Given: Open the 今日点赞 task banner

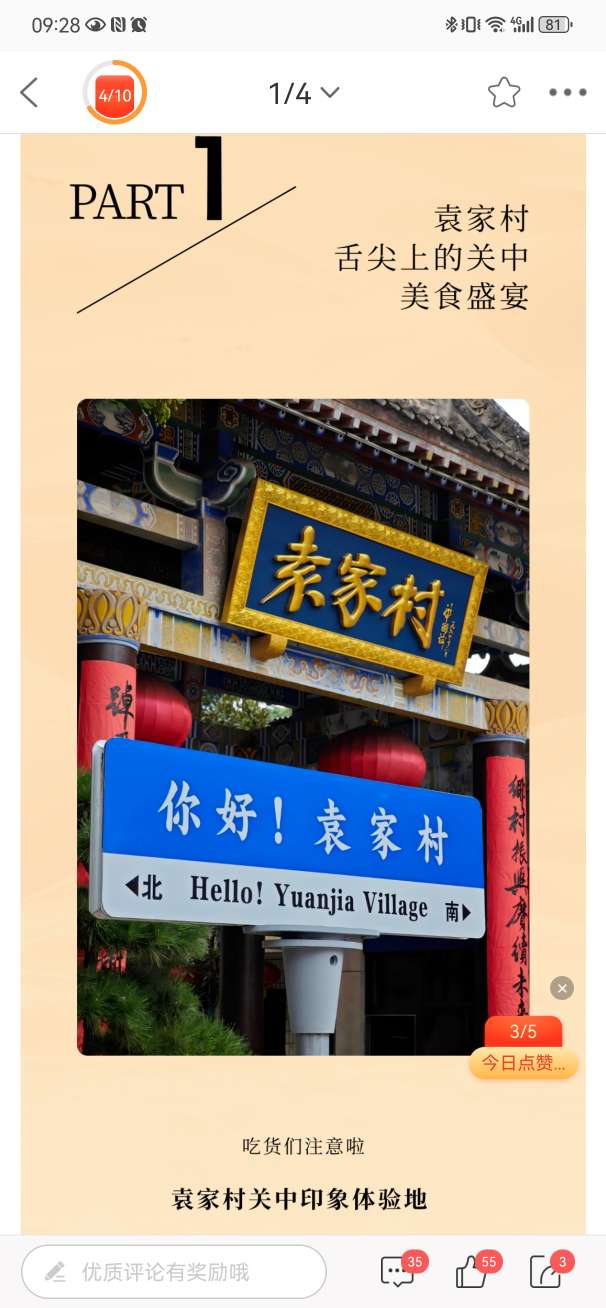Looking at the screenshot, I should pos(523,1063).
